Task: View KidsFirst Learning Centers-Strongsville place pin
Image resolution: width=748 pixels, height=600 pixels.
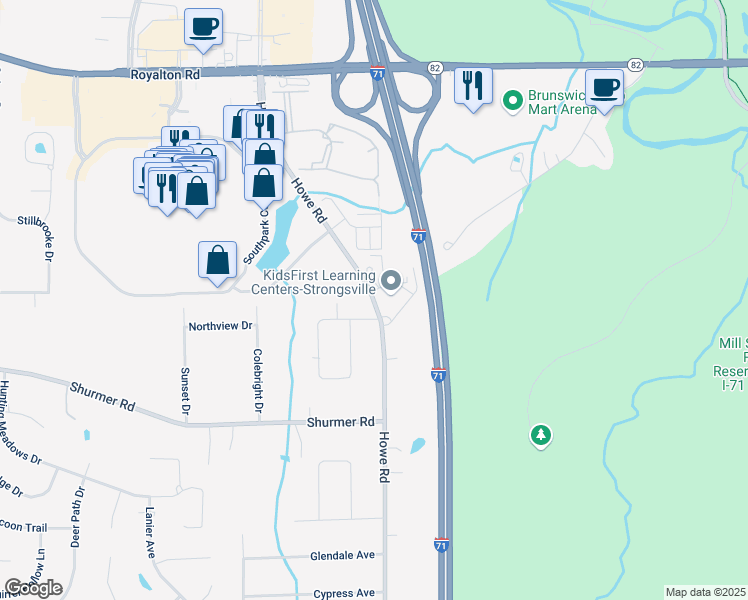Action: click(x=392, y=281)
